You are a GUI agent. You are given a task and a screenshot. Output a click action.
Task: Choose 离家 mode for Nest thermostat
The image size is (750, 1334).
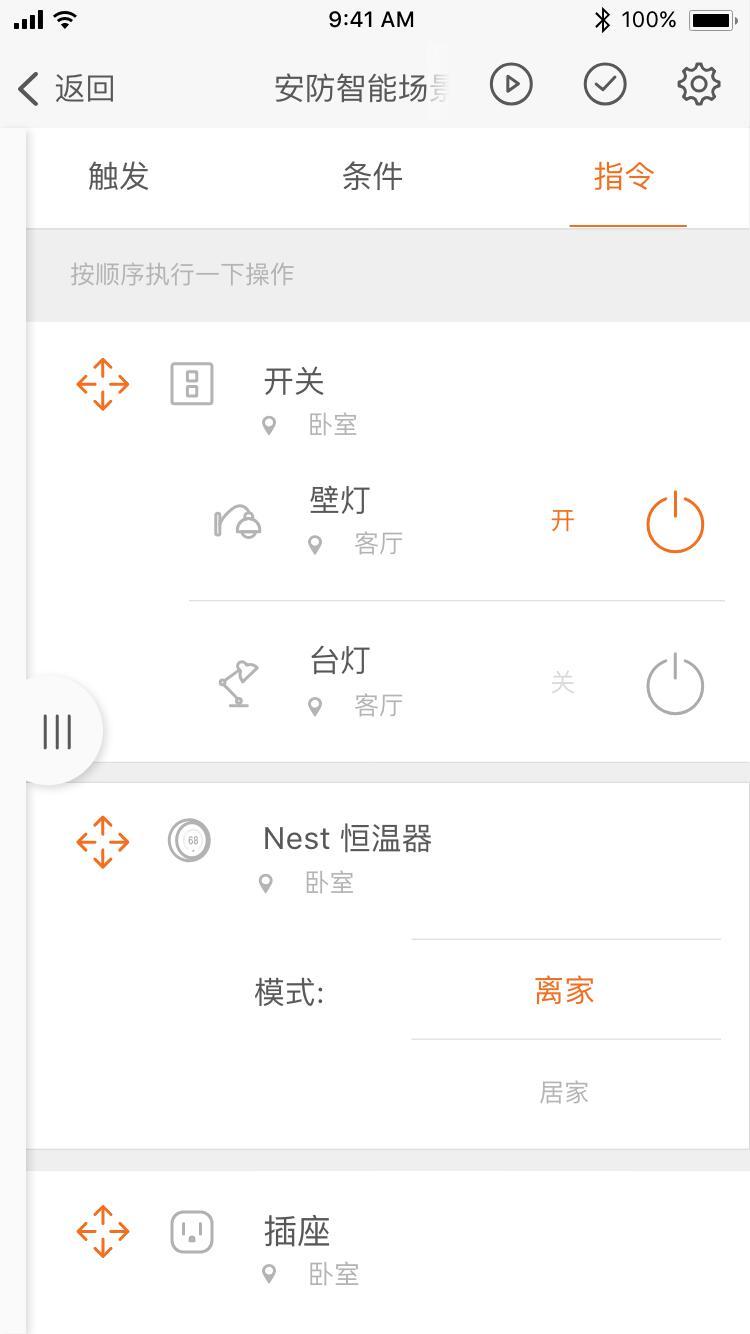coord(565,991)
